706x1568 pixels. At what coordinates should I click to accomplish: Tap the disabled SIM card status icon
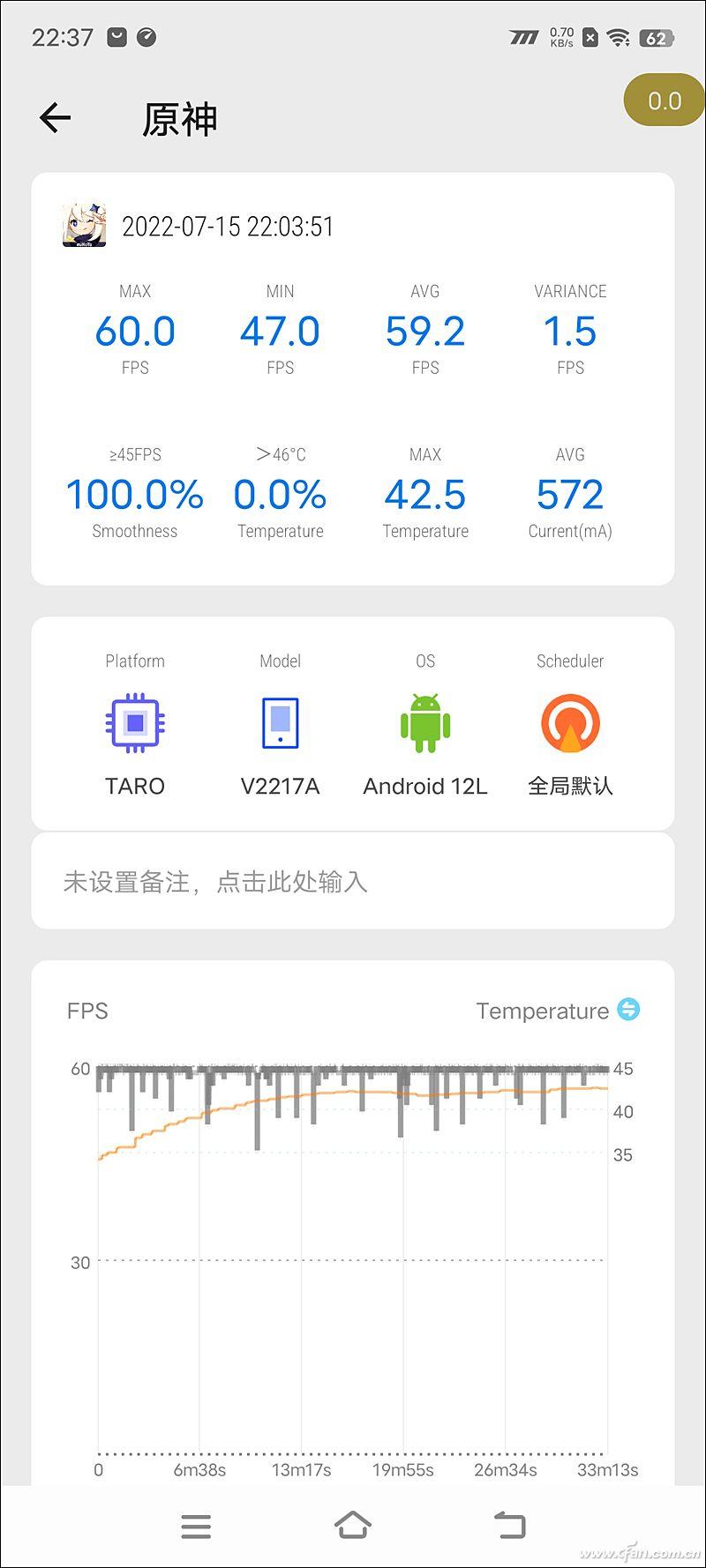590,37
